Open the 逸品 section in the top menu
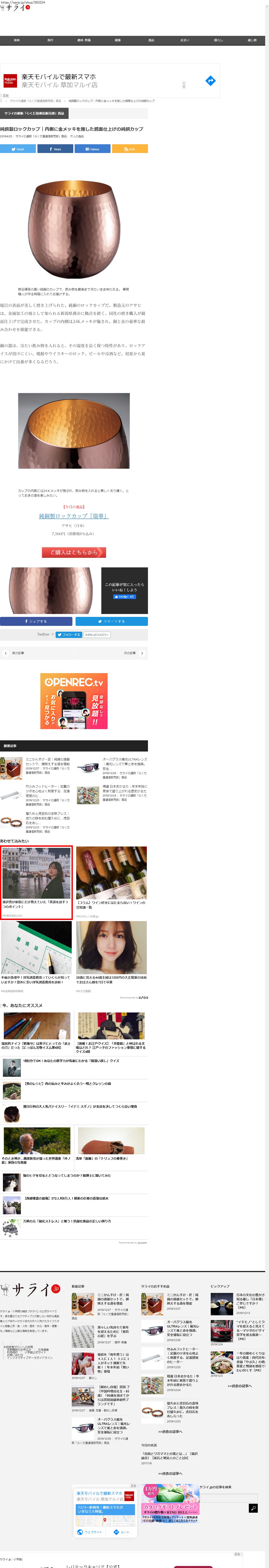 coord(151,40)
